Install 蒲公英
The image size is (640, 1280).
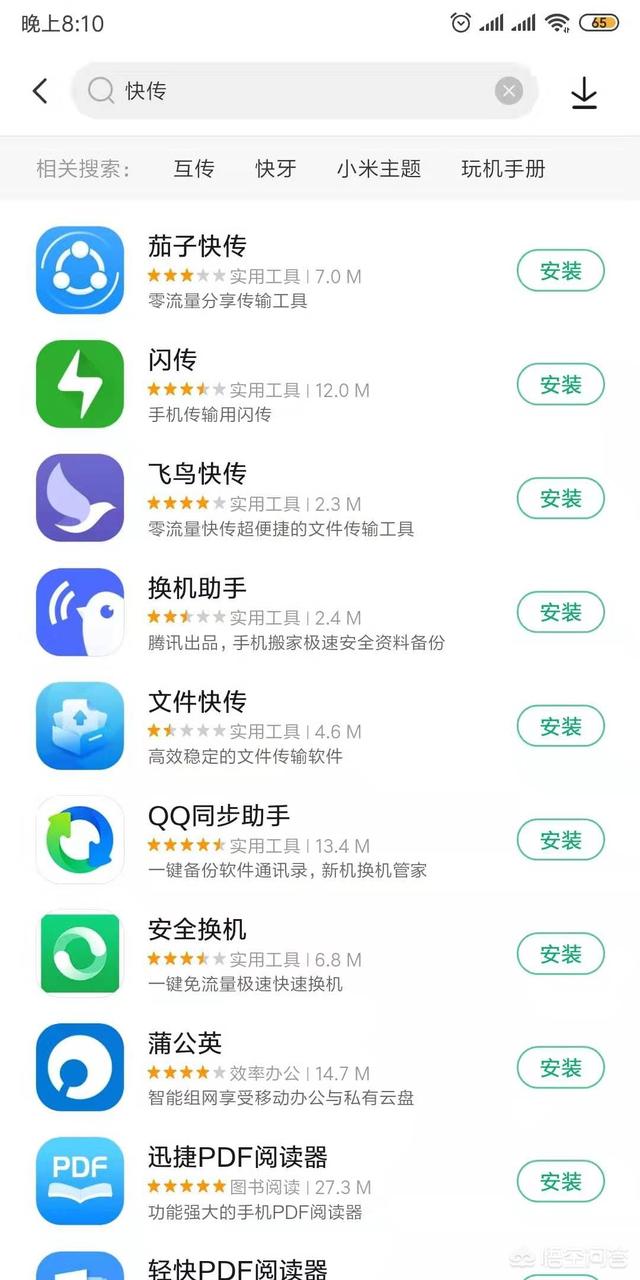tap(561, 1068)
